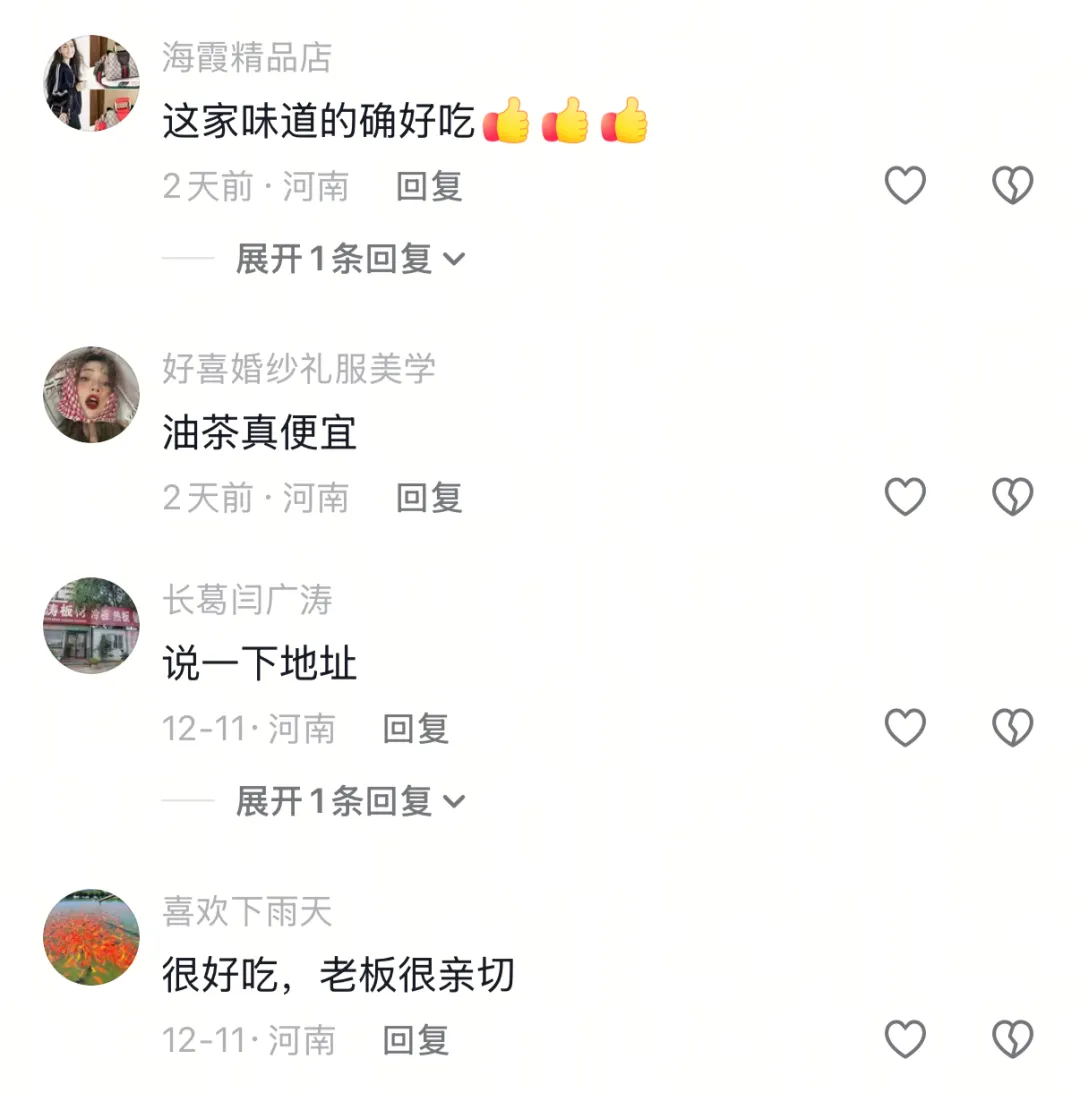Open 海霞精品店's profile avatar

click(91, 83)
